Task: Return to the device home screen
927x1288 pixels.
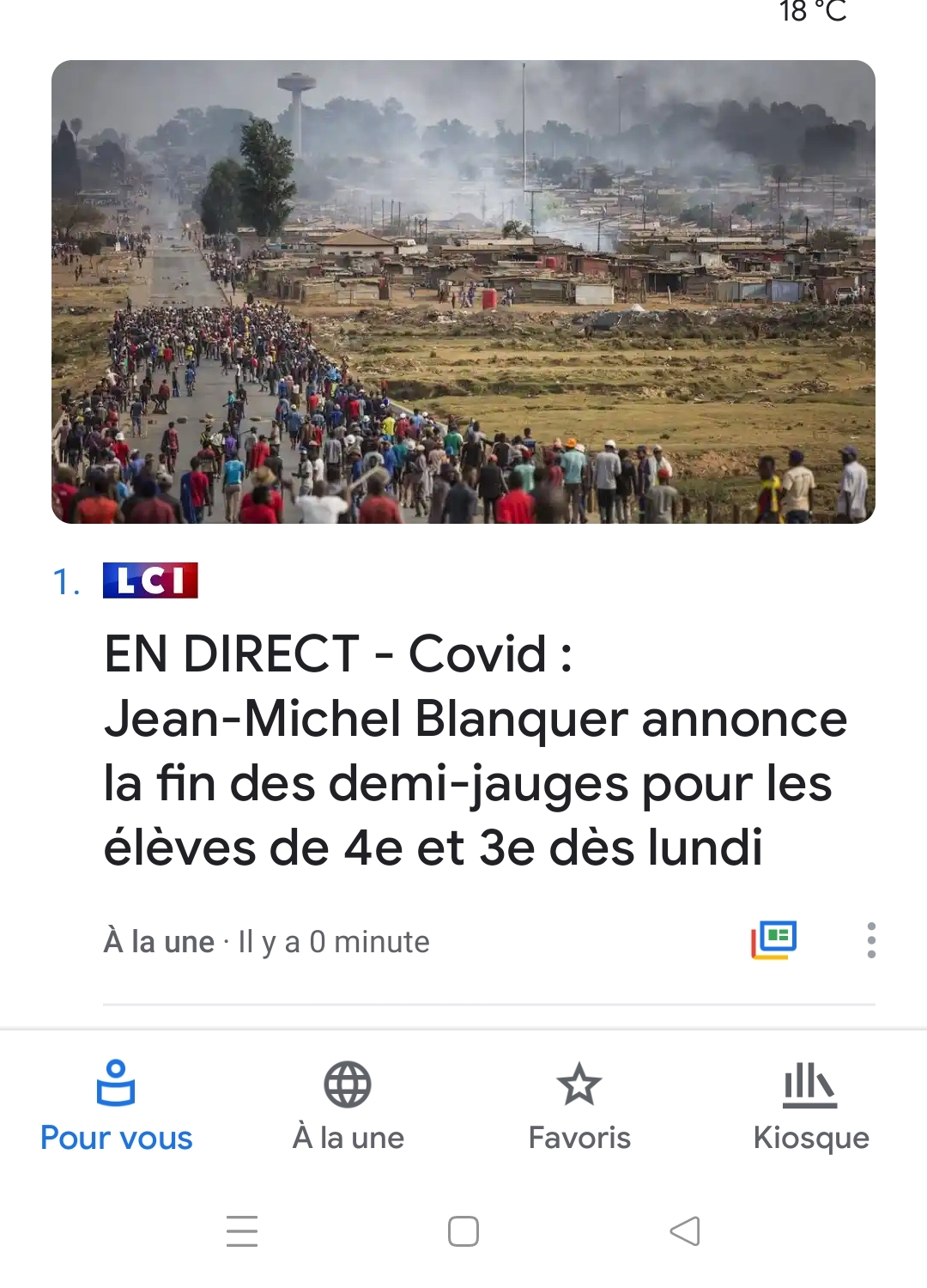Action: (463, 1231)
